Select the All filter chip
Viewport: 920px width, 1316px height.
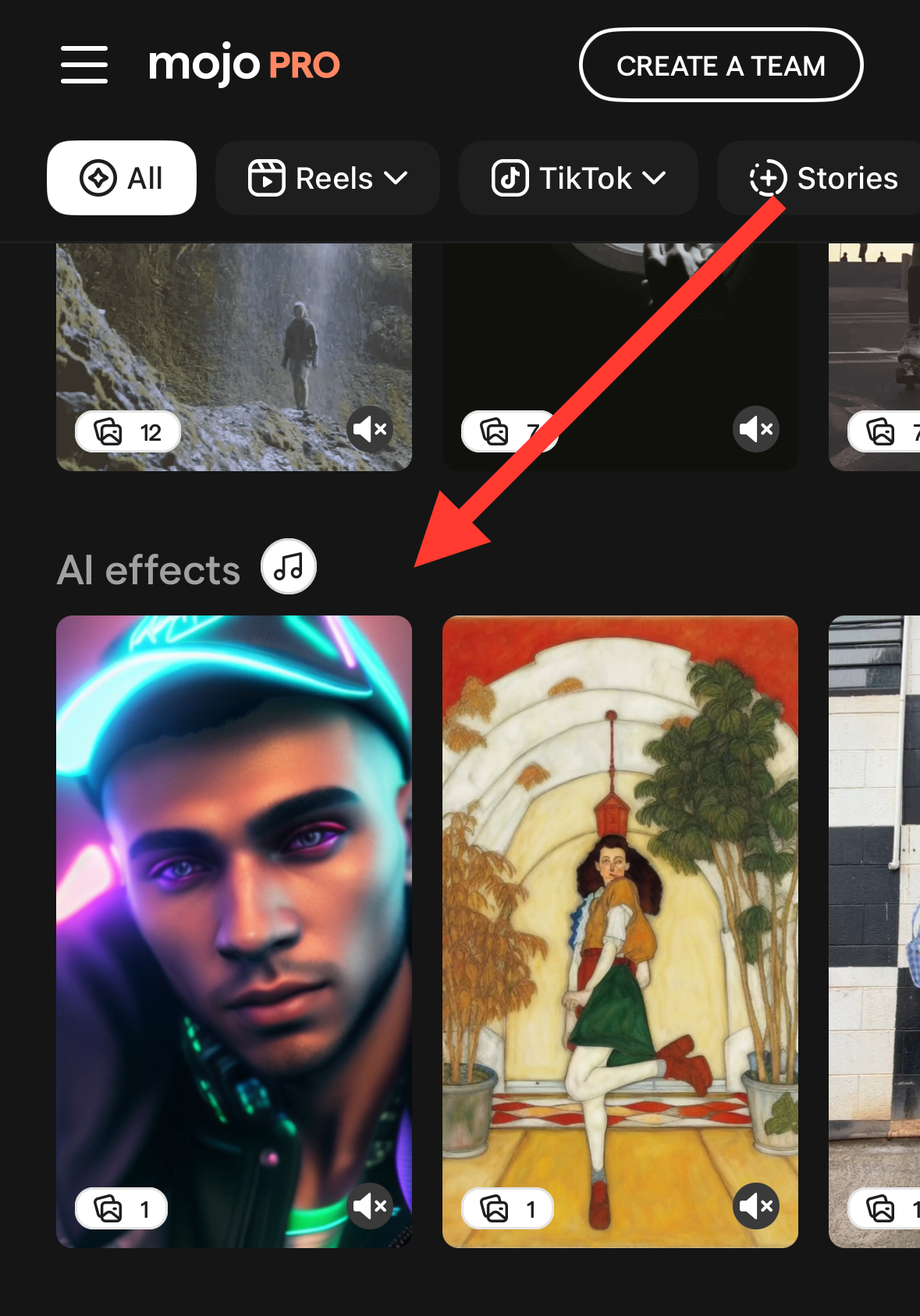click(x=122, y=178)
